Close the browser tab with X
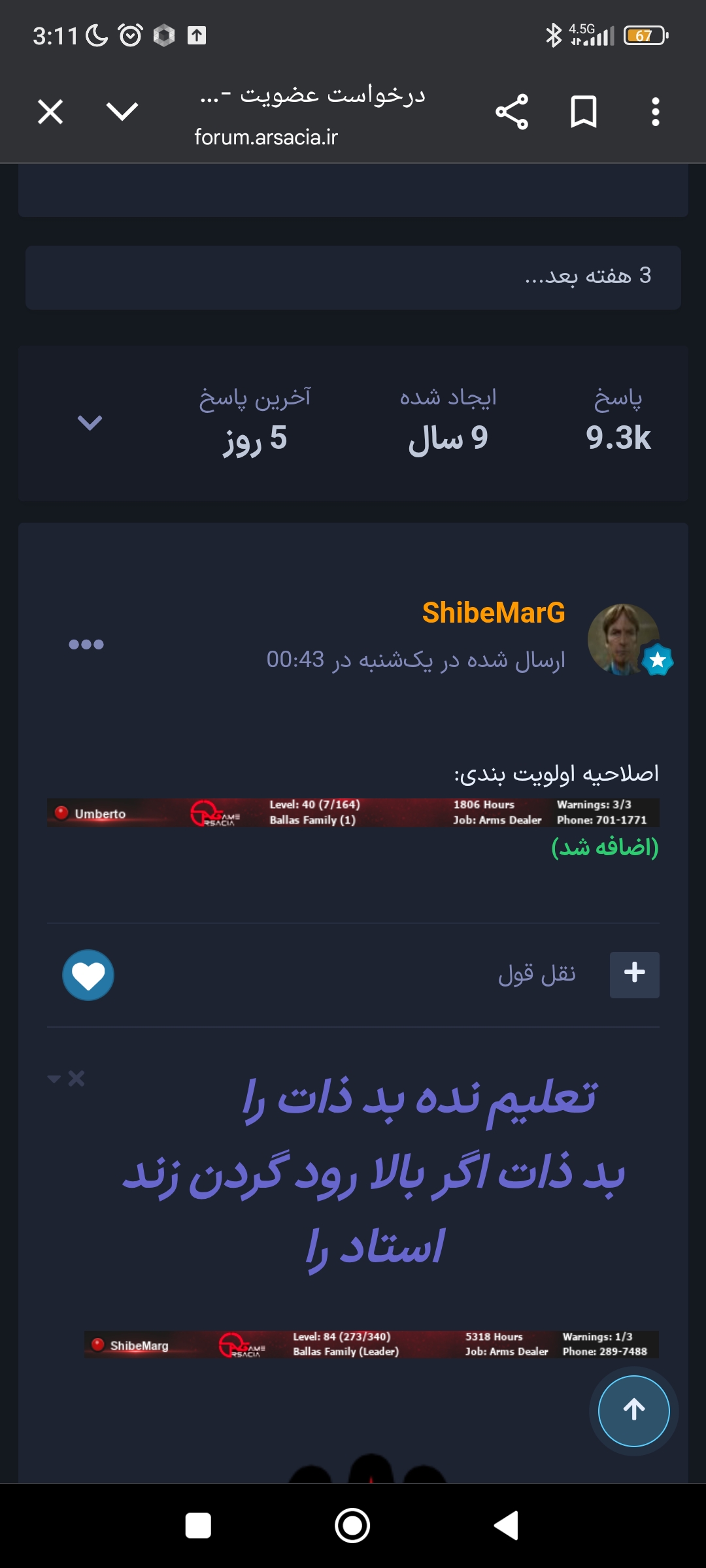Image resolution: width=706 pixels, height=1568 pixels. [x=50, y=112]
